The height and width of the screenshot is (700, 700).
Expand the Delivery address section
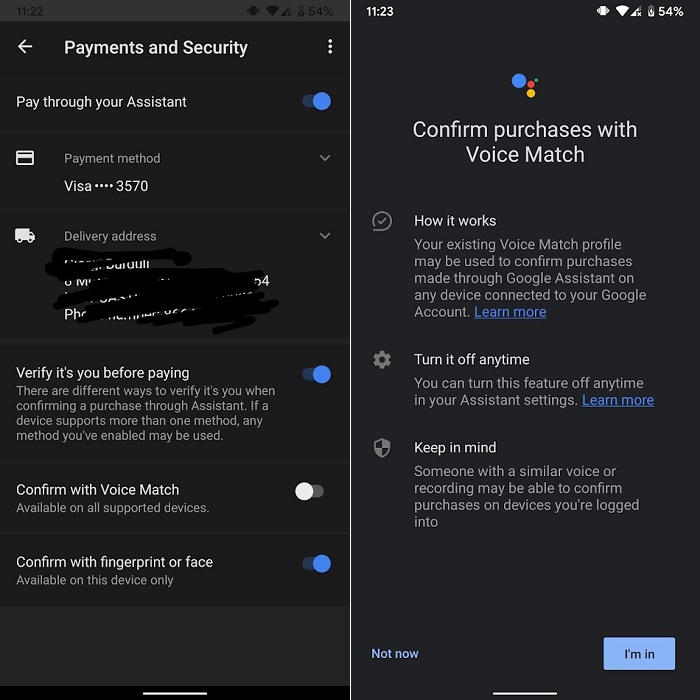(x=324, y=236)
